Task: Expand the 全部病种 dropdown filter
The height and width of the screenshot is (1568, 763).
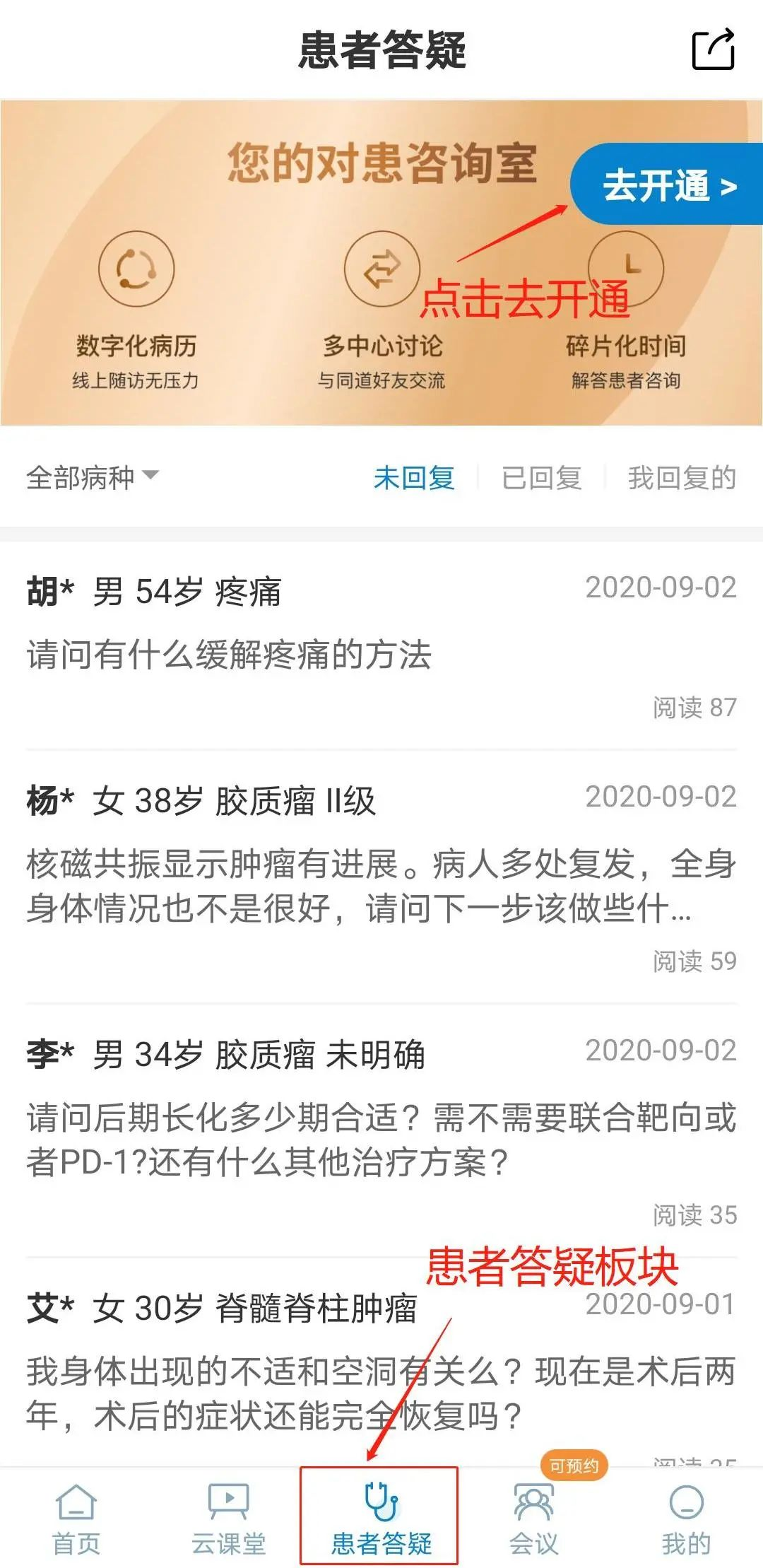Action: [x=92, y=478]
